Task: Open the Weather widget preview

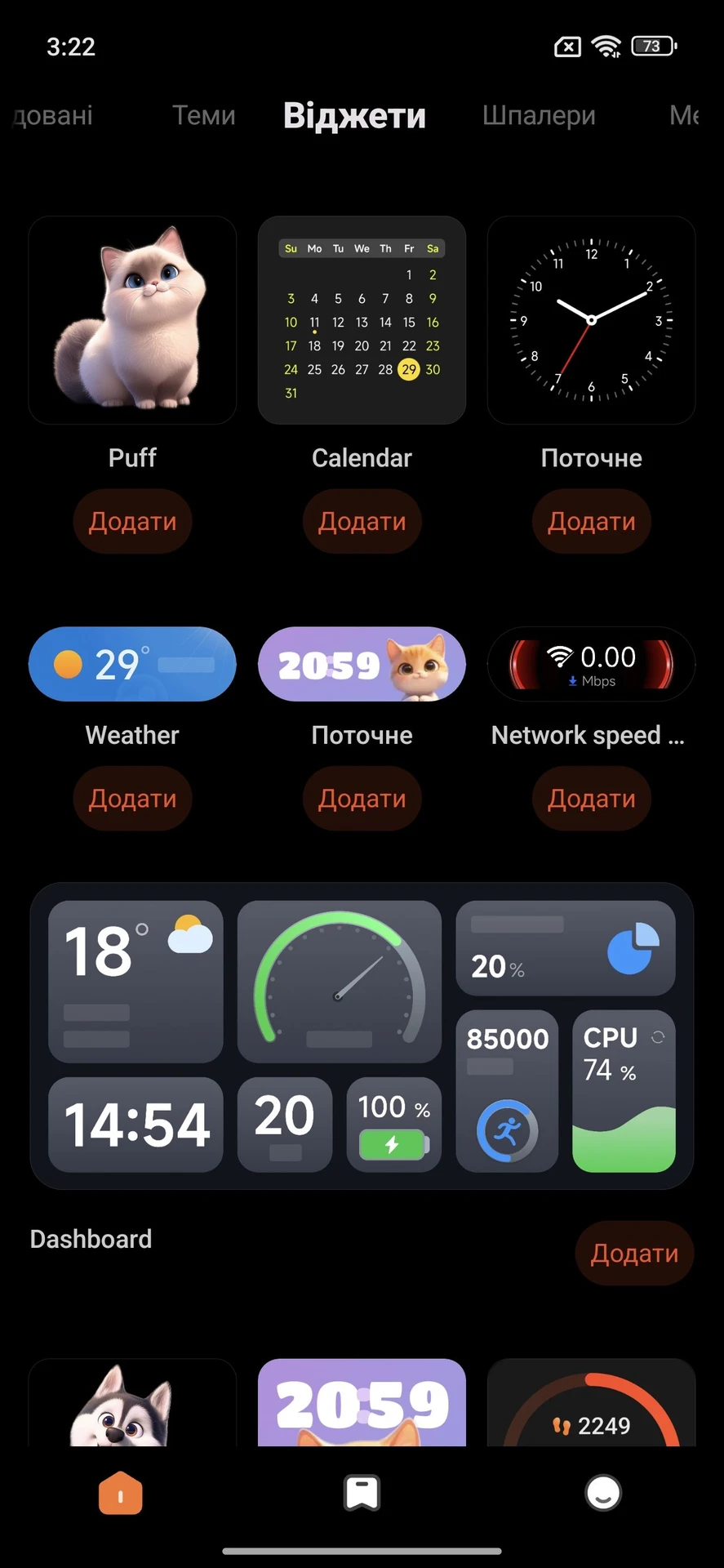Action: click(x=132, y=664)
